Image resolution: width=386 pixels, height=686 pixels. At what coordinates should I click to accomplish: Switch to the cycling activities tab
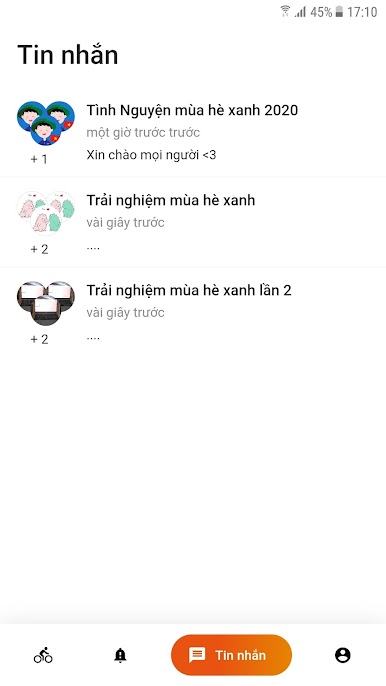tap(43, 655)
